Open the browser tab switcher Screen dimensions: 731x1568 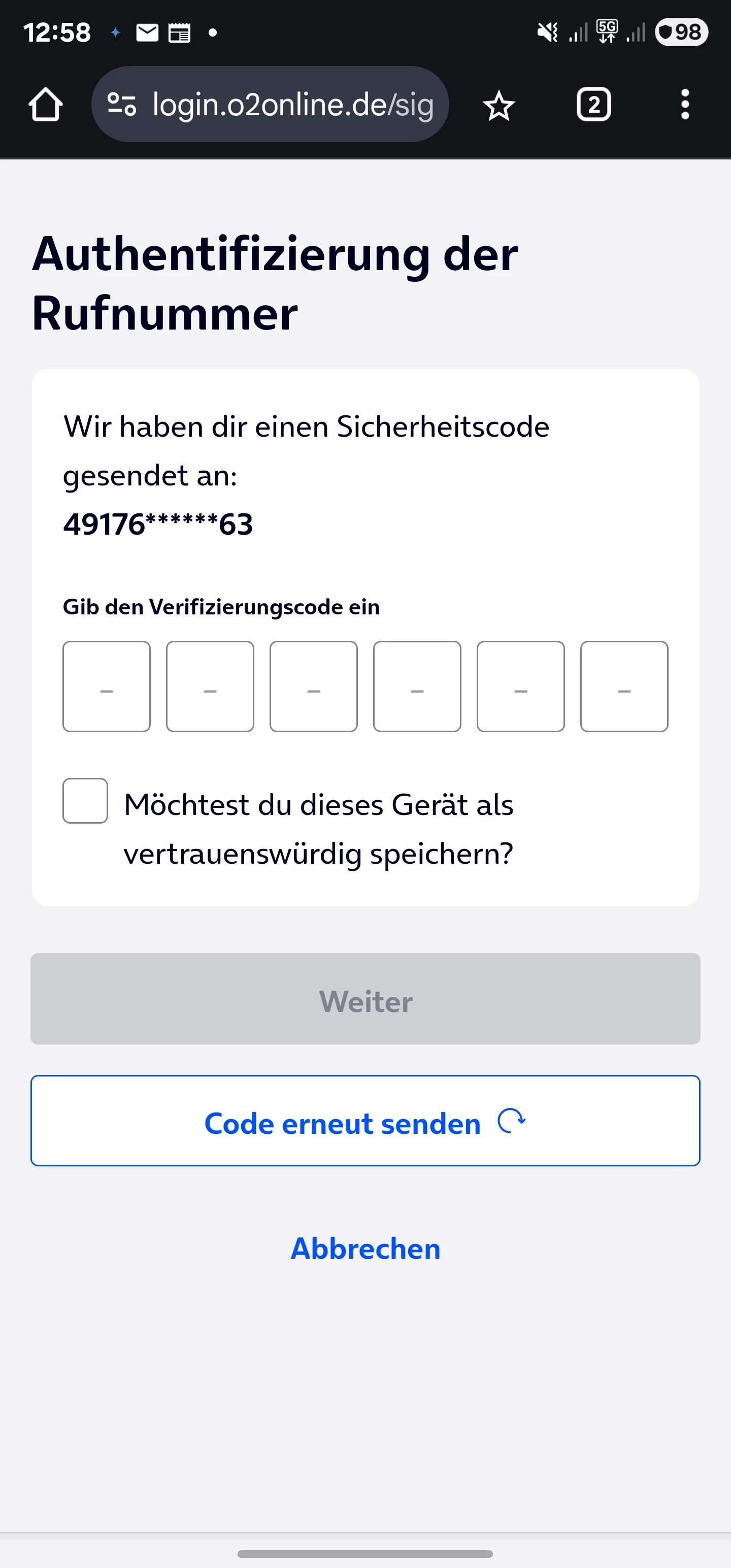pos(593,105)
